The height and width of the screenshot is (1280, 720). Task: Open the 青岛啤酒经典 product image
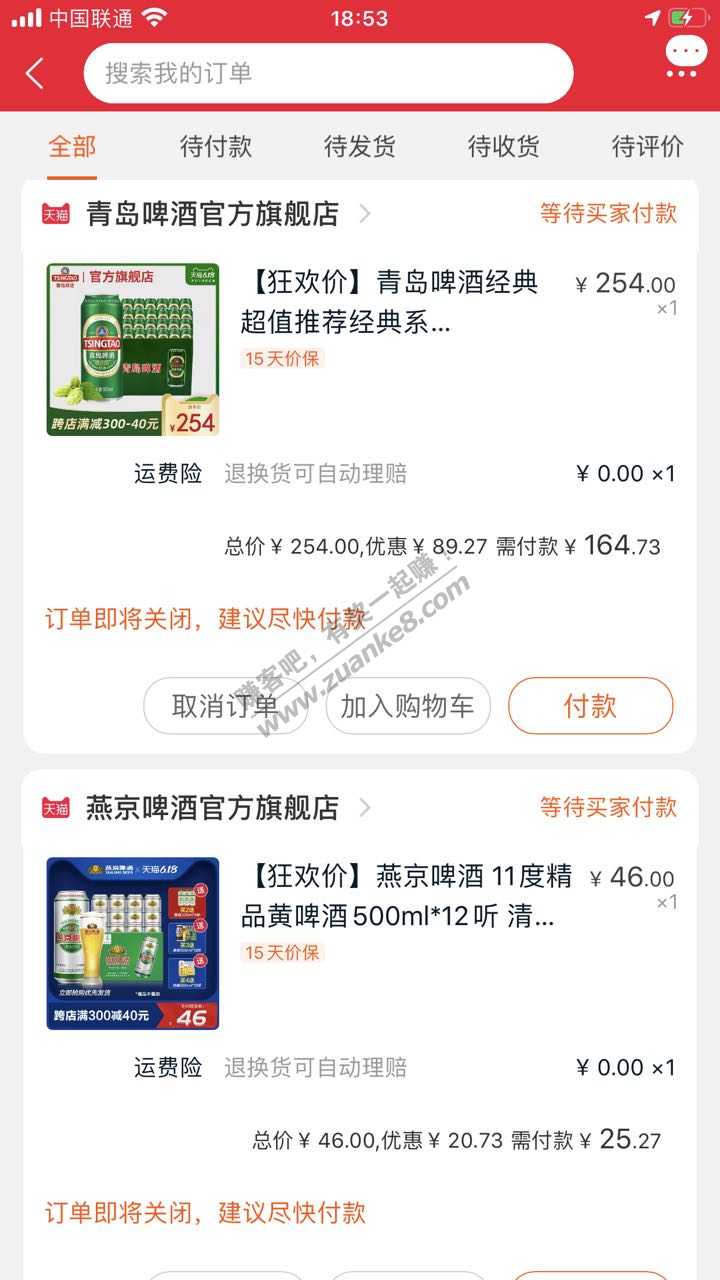[x=133, y=350]
